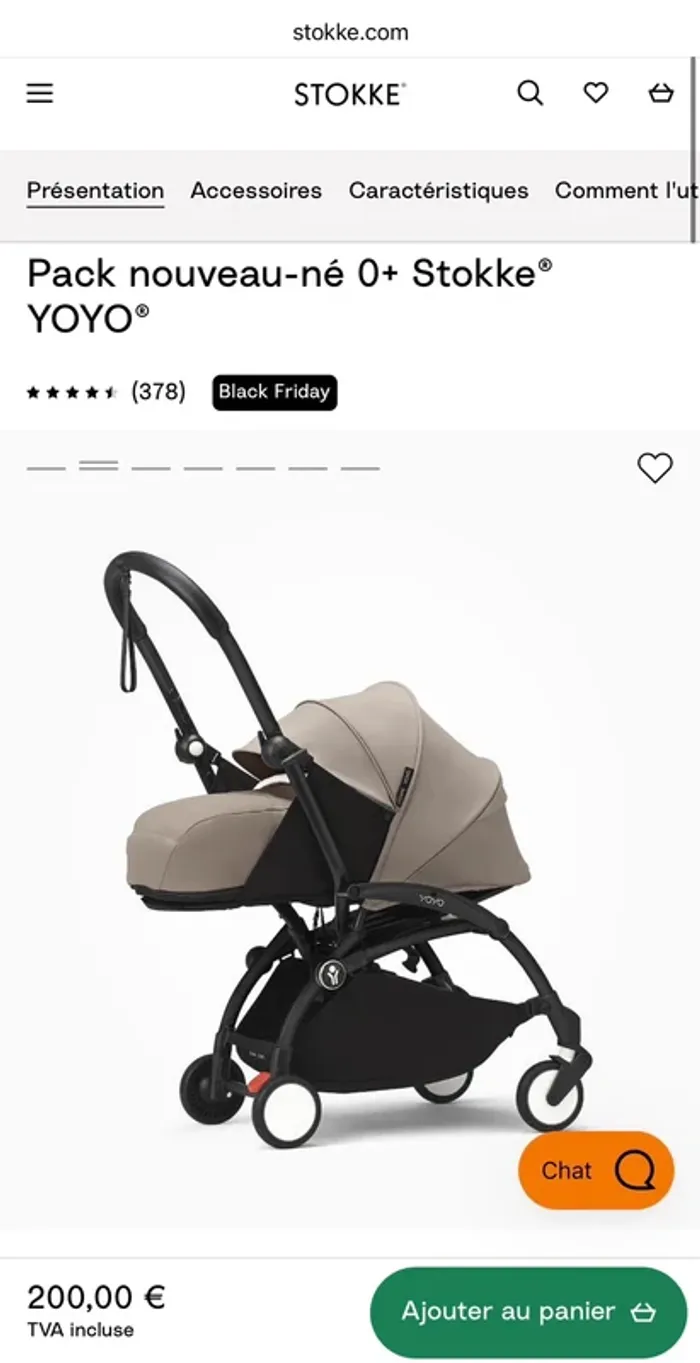Switch to the Accessoires tab
This screenshot has width=700, height=1363.
[256, 191]
